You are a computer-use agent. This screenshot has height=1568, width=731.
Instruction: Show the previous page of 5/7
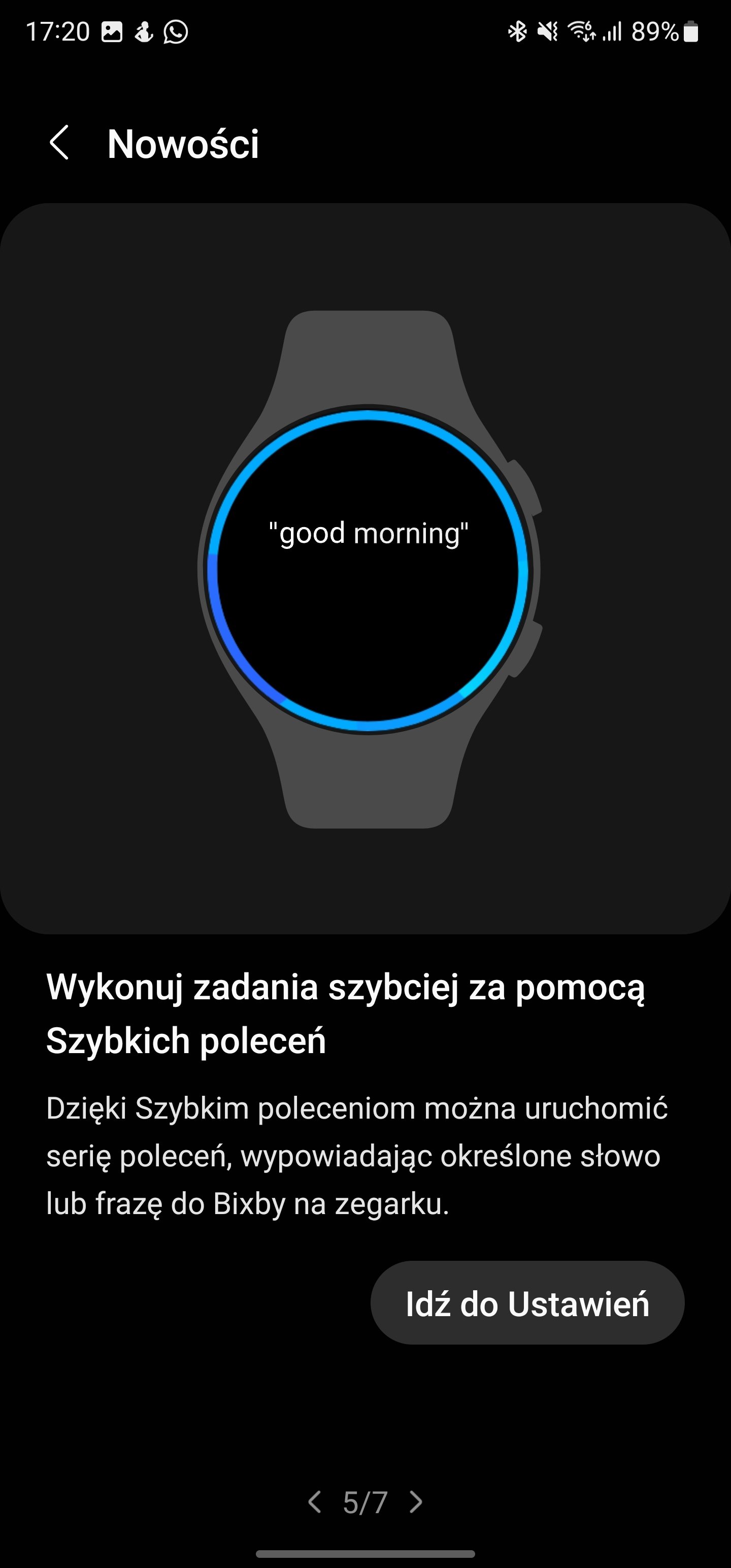315,1502
